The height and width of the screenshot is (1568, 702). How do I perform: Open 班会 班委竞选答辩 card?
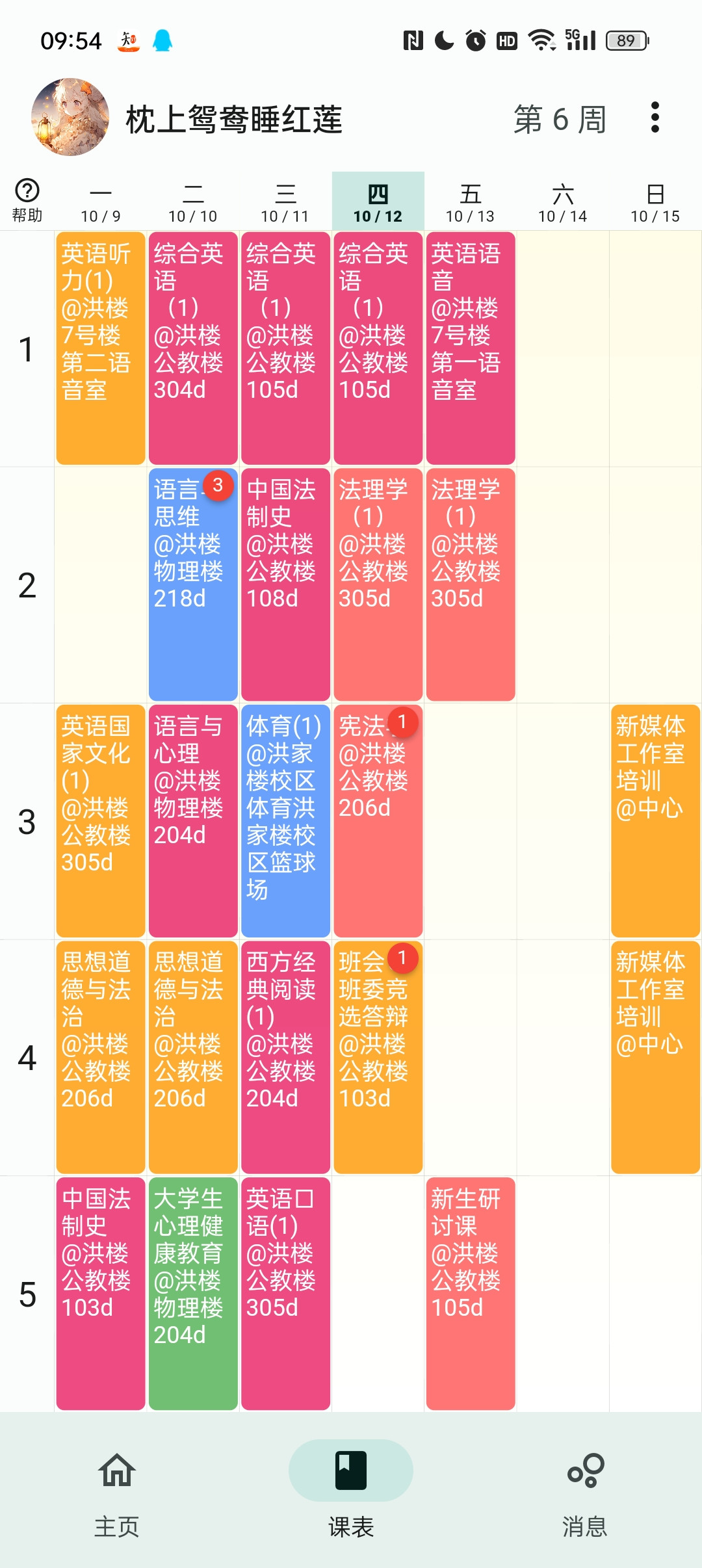(378, 1057)
